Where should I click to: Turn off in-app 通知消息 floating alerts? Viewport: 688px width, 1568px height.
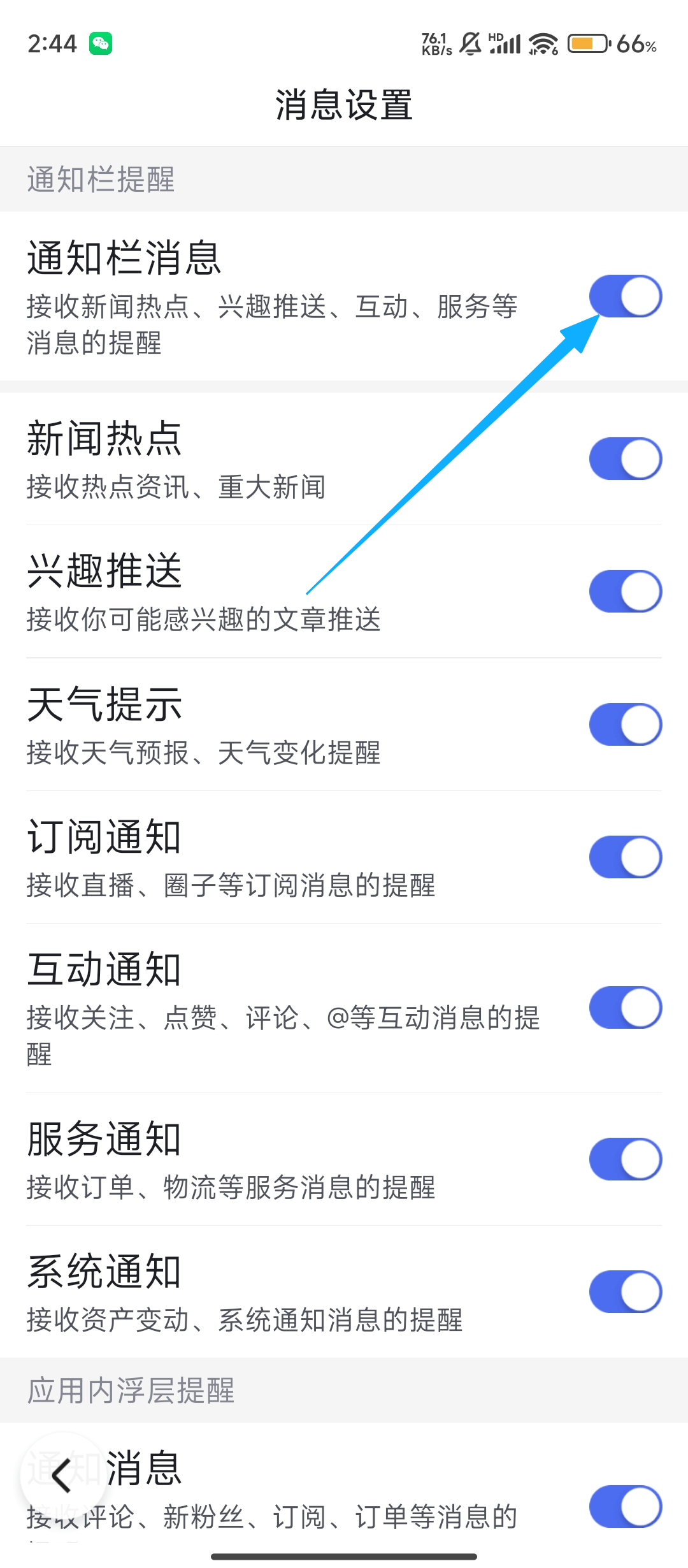626,1507
